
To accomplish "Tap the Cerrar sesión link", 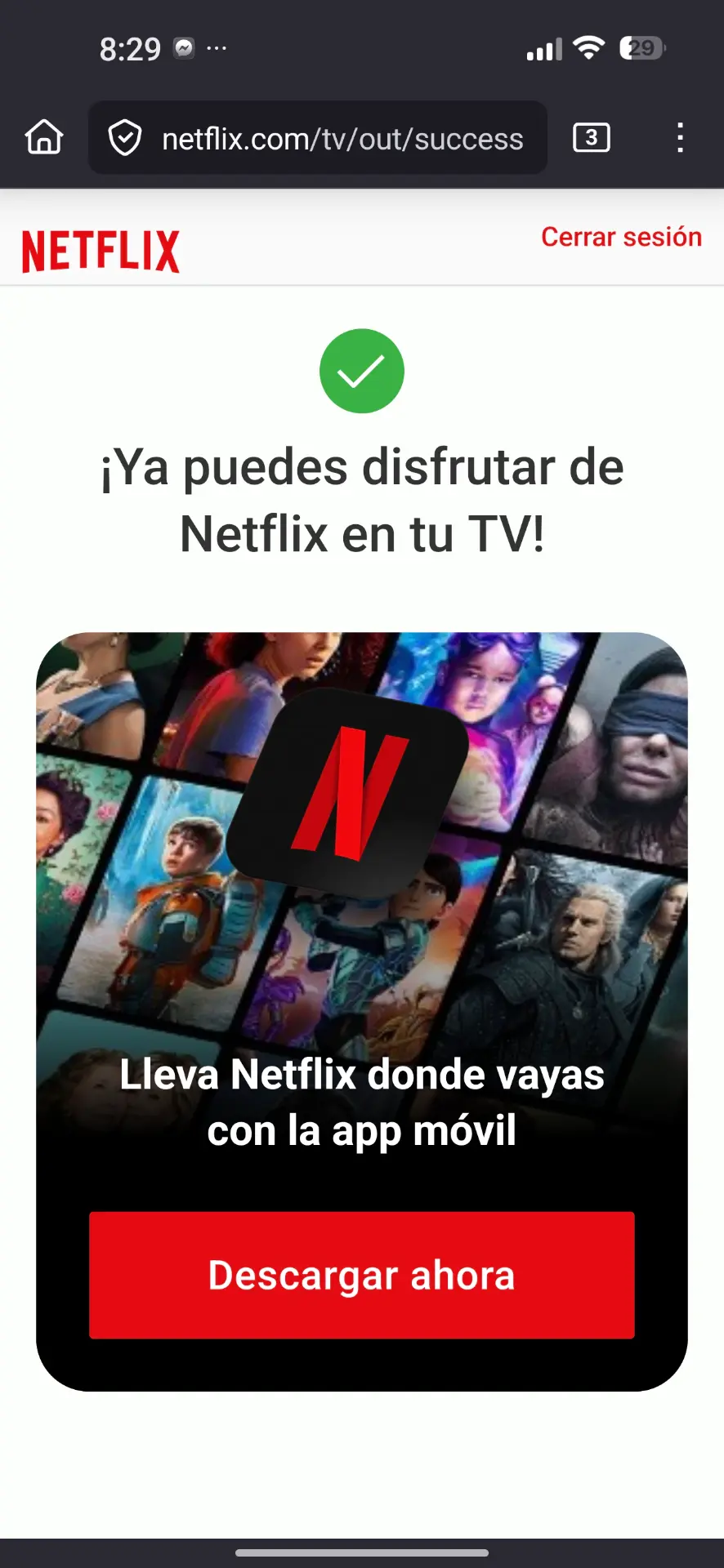I will [x=621, y=237].
